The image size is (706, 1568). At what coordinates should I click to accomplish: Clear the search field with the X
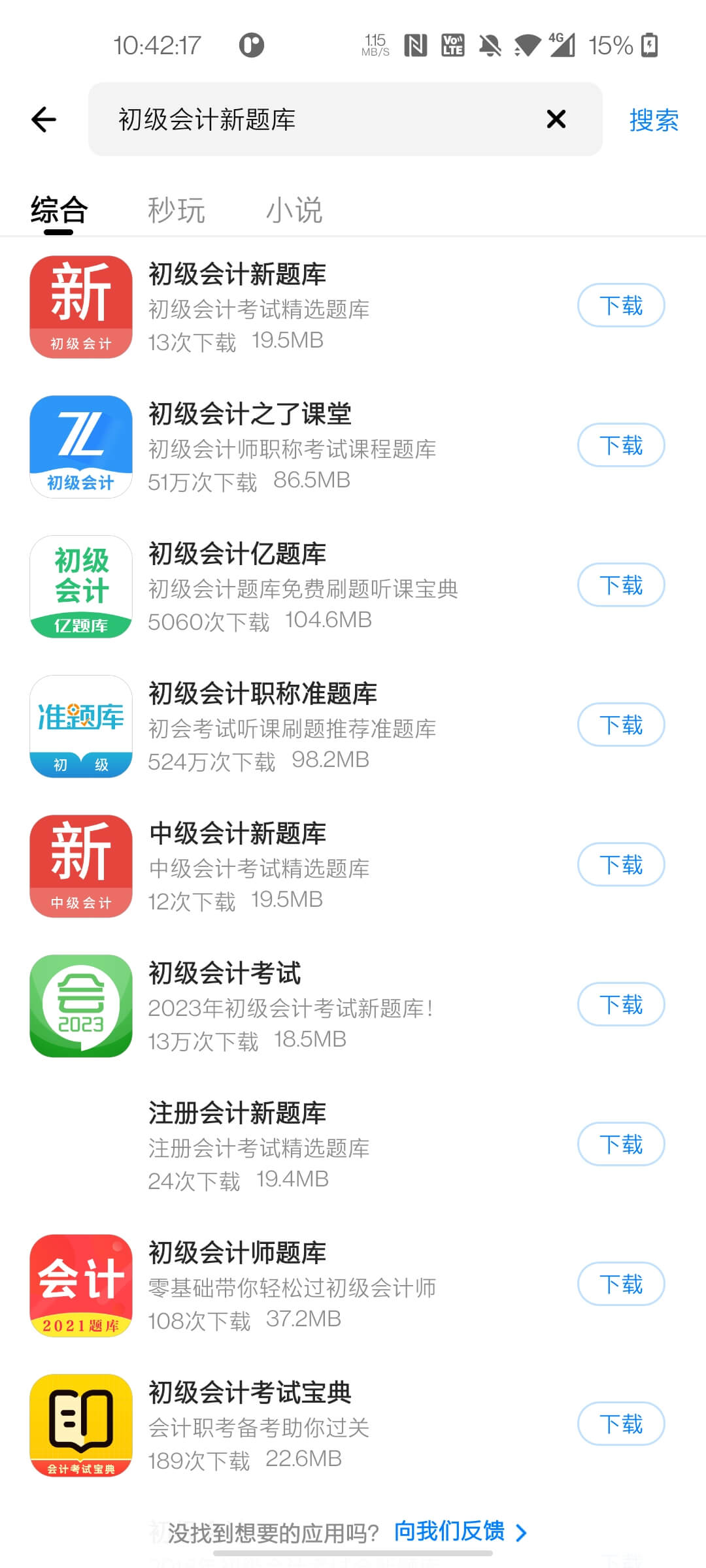click(555, 120)
